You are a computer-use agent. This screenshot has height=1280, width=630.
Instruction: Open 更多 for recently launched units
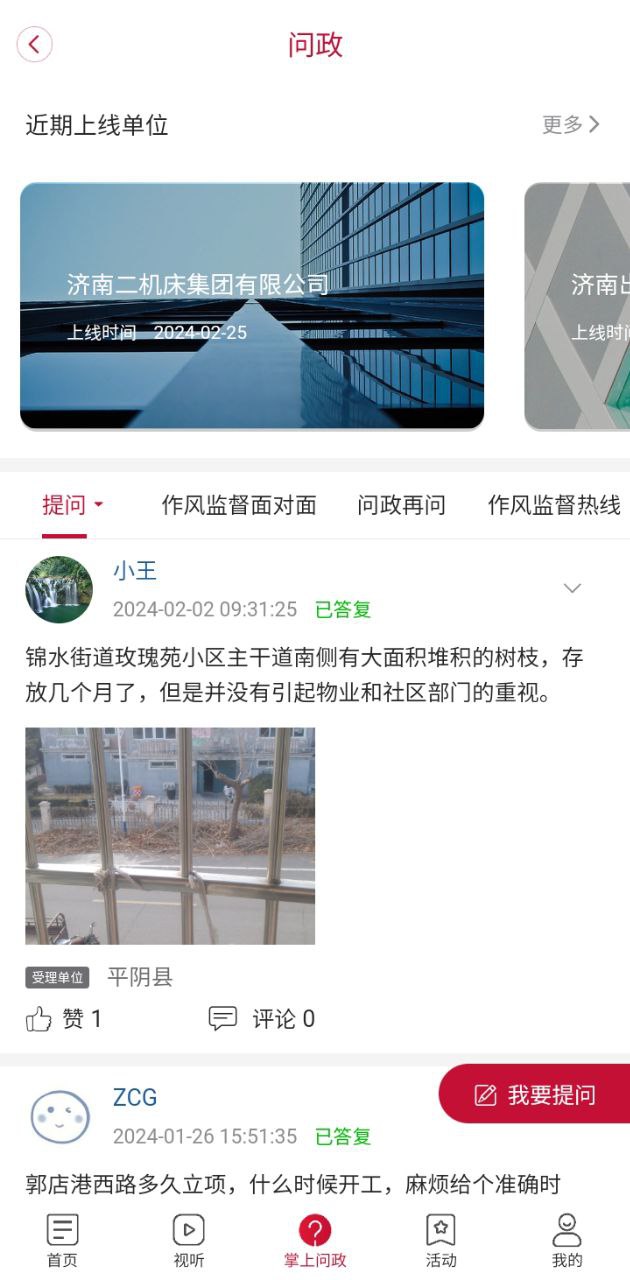coord(571,125)
